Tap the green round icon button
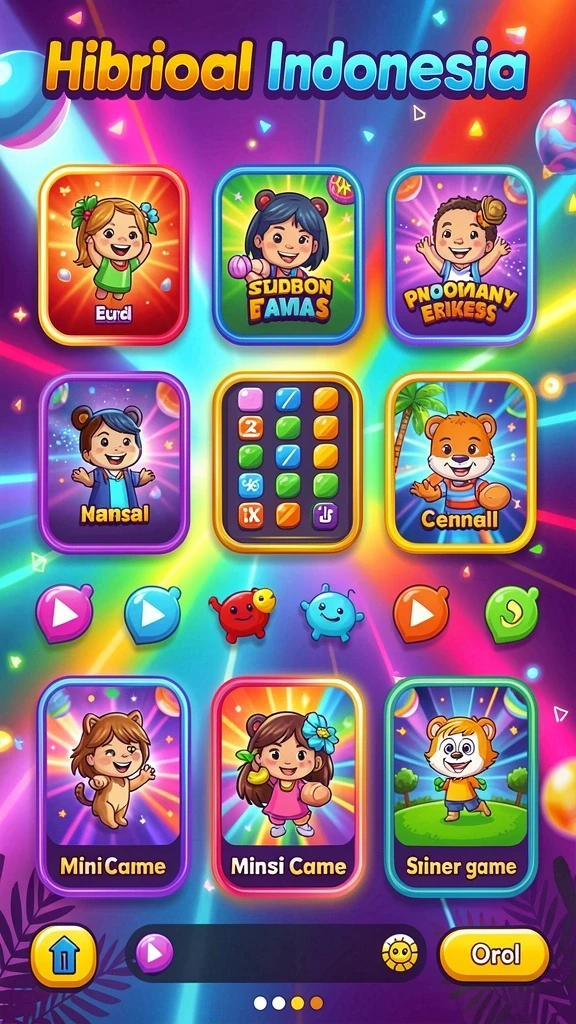This screenshot has width=576, height=1024. click(511, 615)
